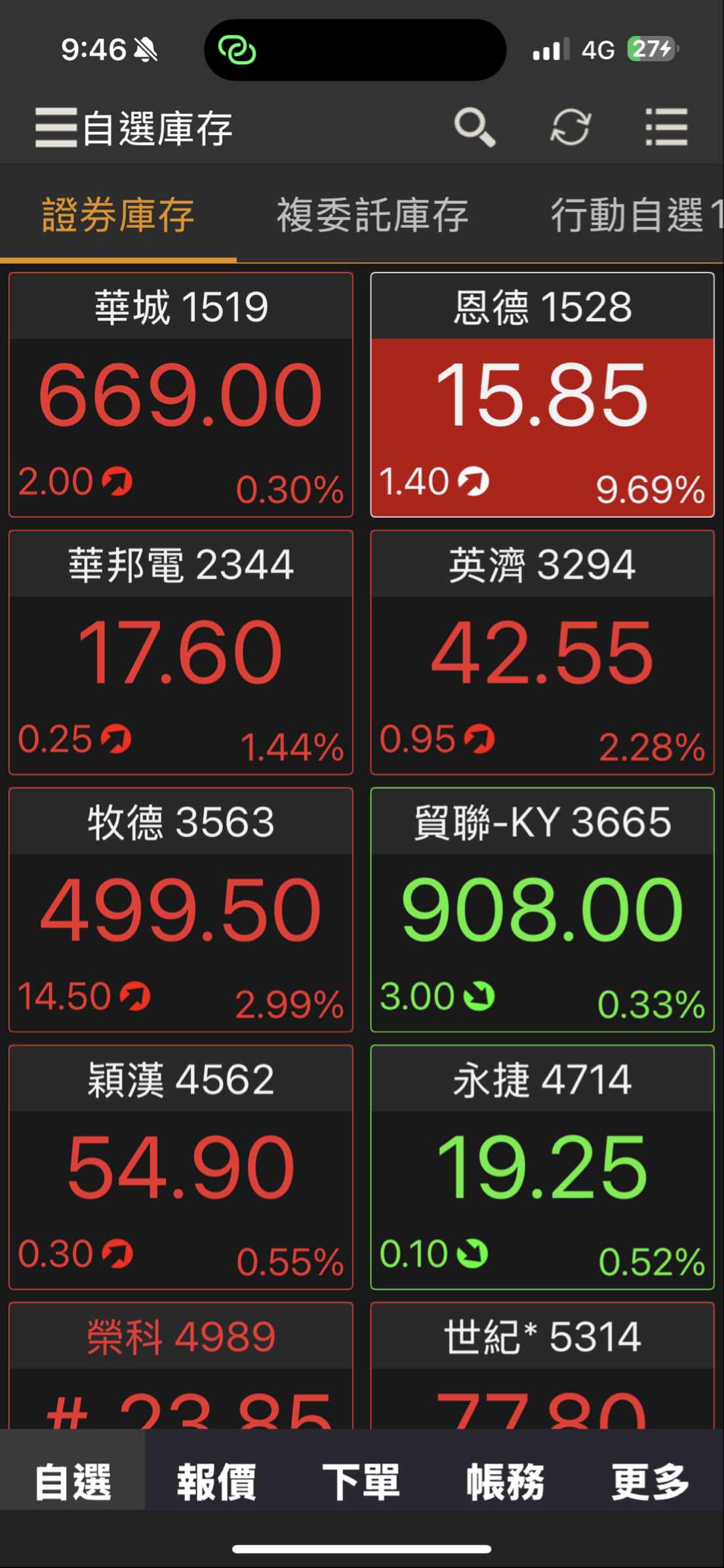Screen dimensions: 724x1568
Task: Tap the 永捷 4714 stock tile
Action: 542,1167
